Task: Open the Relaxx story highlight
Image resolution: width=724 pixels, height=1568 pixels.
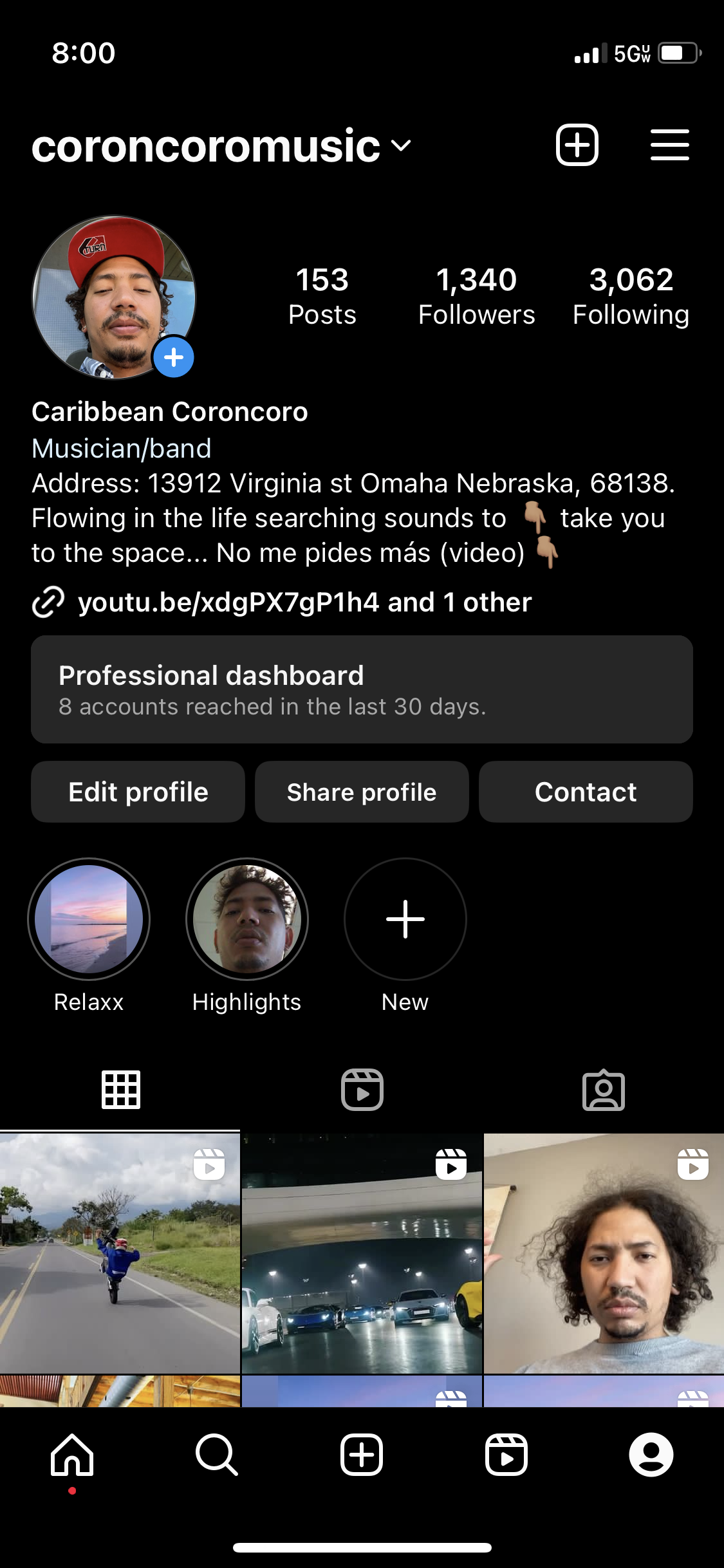Action: pos(89,919)
